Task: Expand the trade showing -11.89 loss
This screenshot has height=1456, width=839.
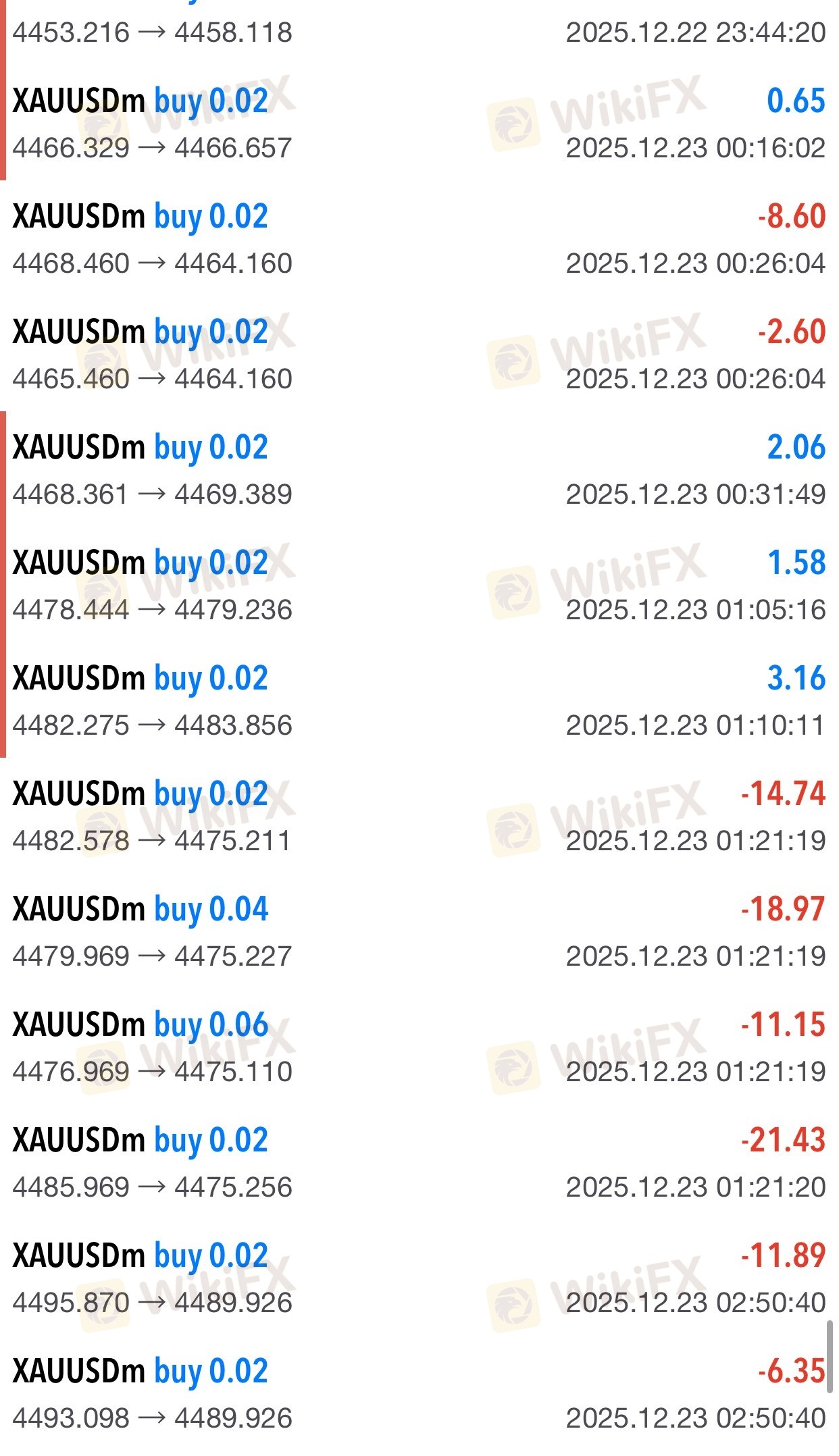Action: [419, 1278]
